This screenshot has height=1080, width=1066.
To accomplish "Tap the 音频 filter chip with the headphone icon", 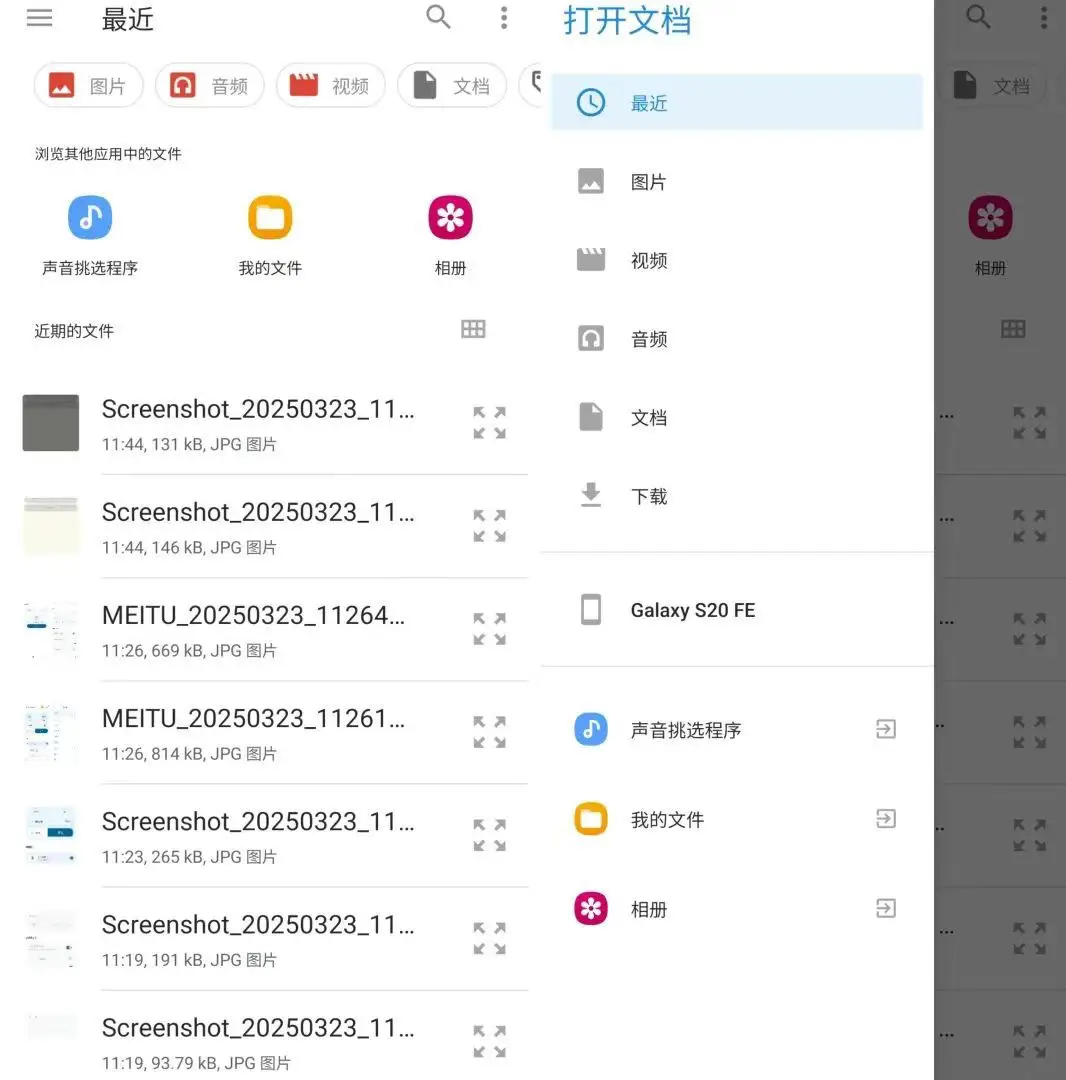I will [209, 86].
